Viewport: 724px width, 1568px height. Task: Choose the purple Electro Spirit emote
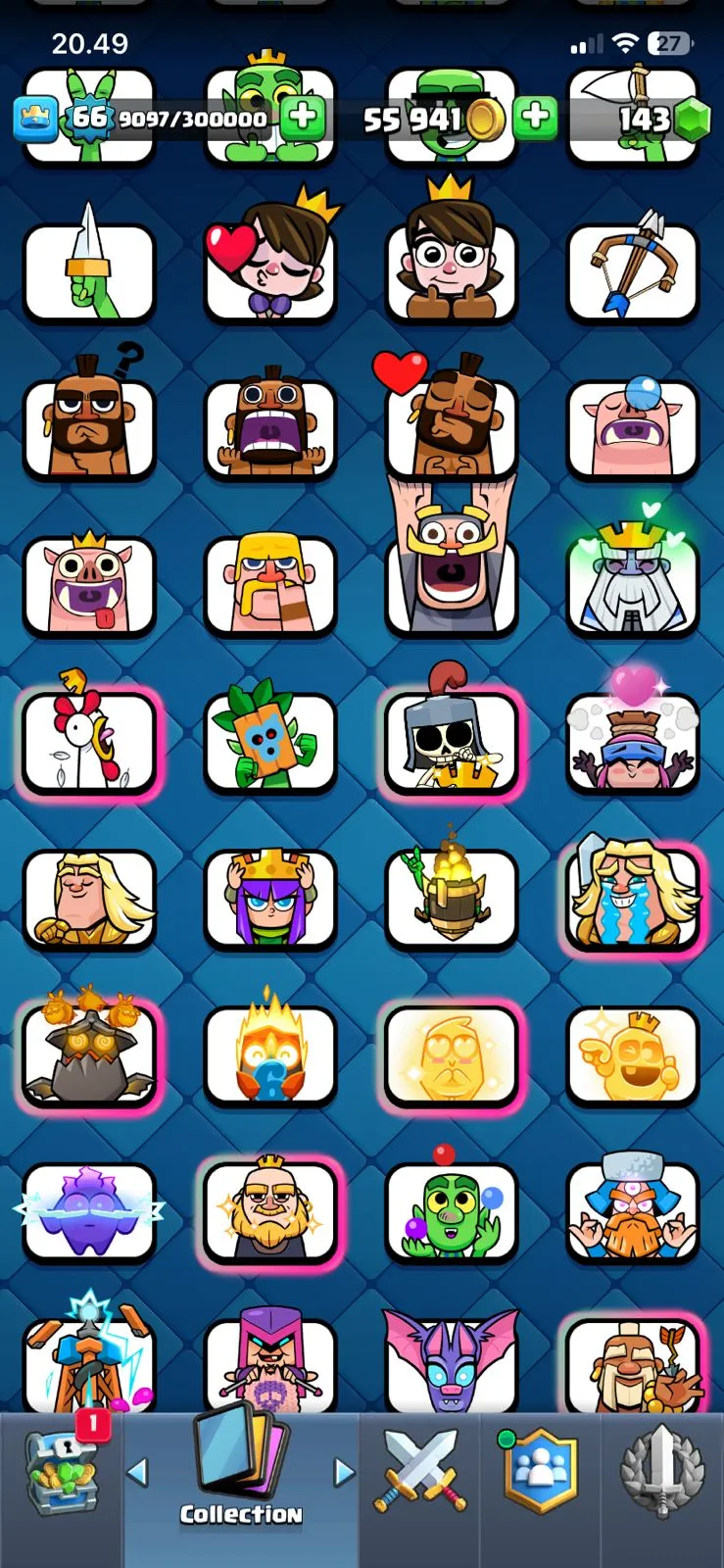point(89,1212)
